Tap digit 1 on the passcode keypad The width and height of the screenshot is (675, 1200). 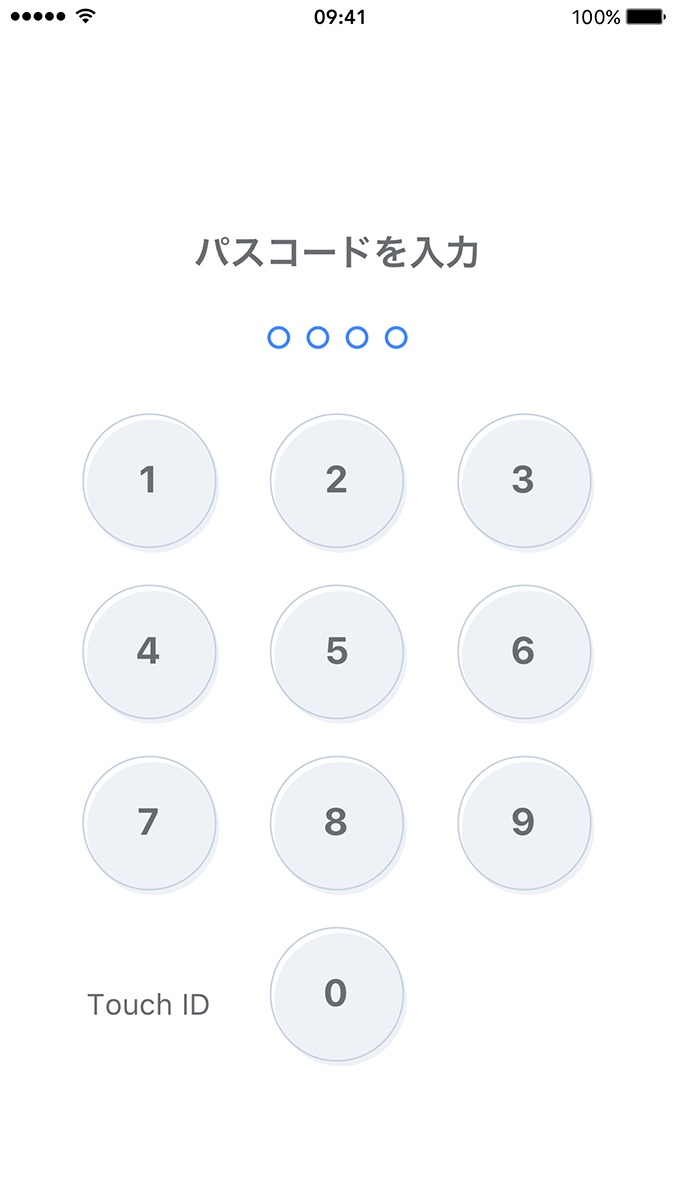(149, 481)
